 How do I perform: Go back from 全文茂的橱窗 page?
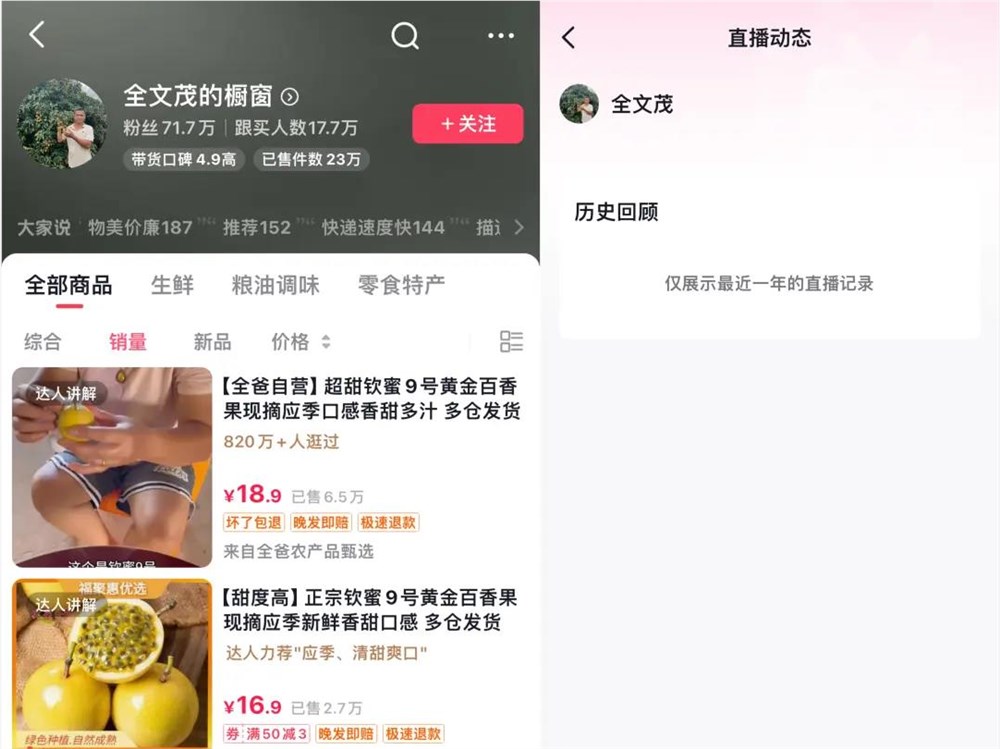tap(37, 35)
